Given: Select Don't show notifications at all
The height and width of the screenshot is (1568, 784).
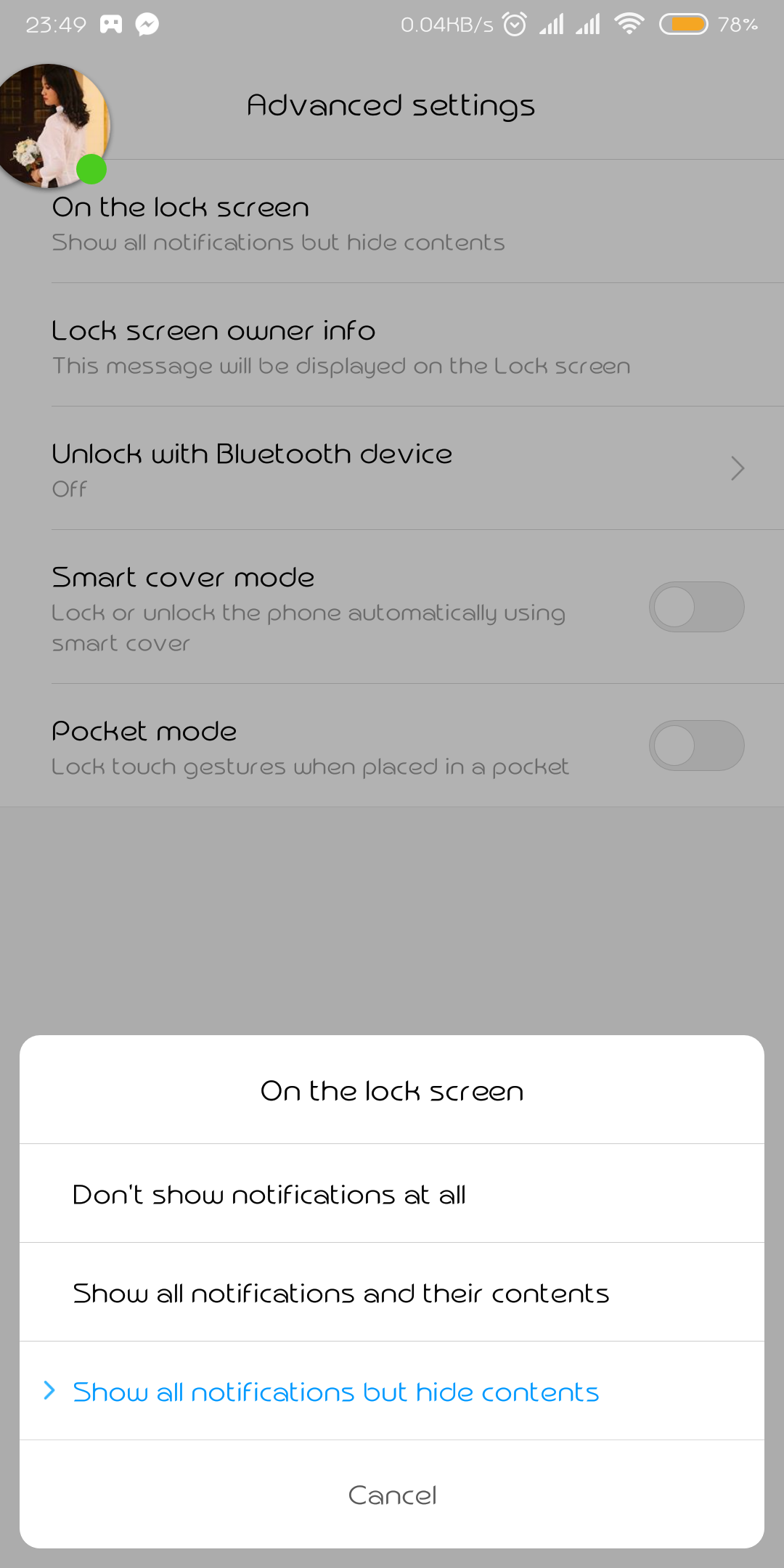Looking at the screenshot, I should coord(392,1193).
